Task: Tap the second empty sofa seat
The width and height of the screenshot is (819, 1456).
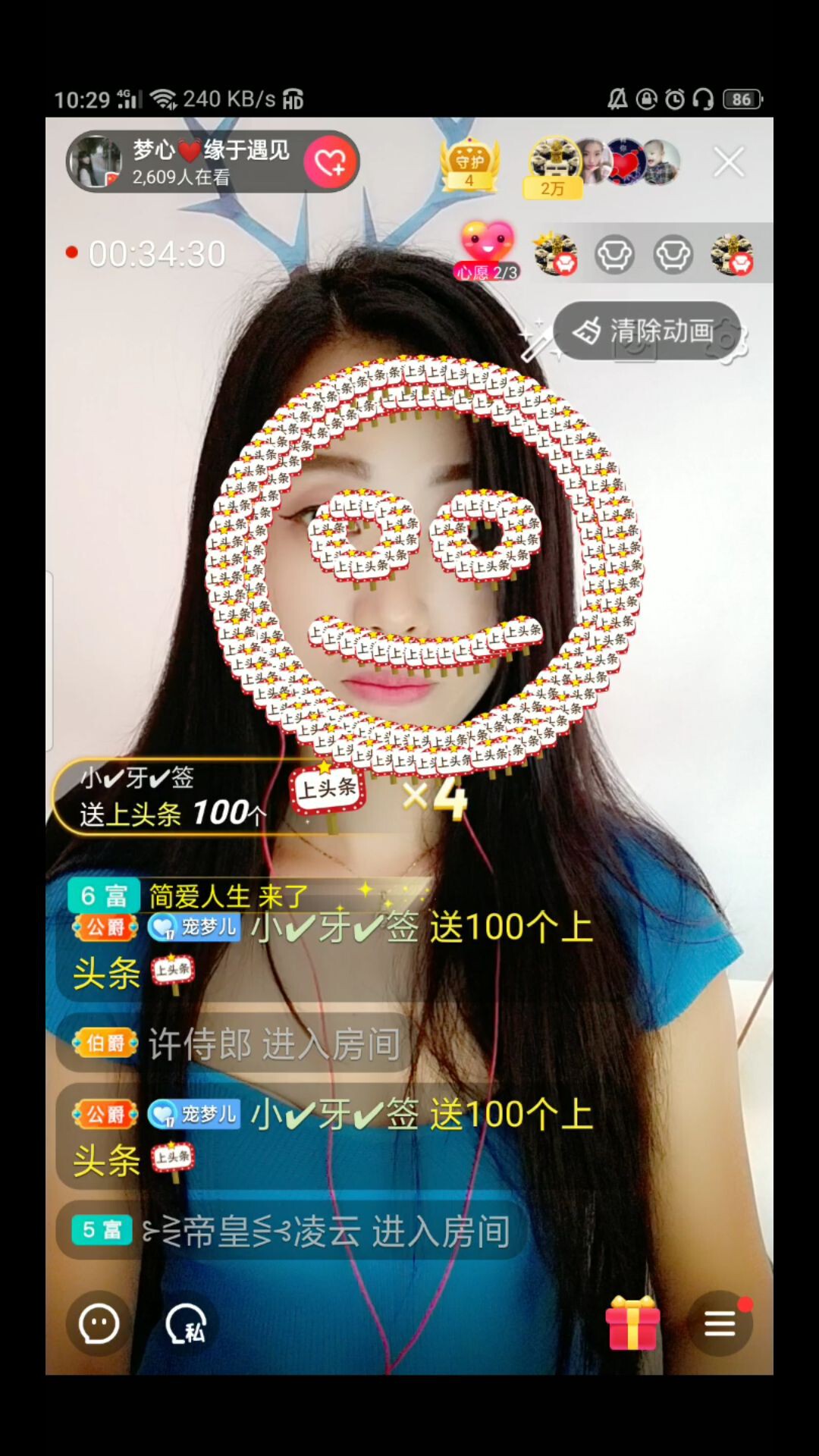Action: 673,255
